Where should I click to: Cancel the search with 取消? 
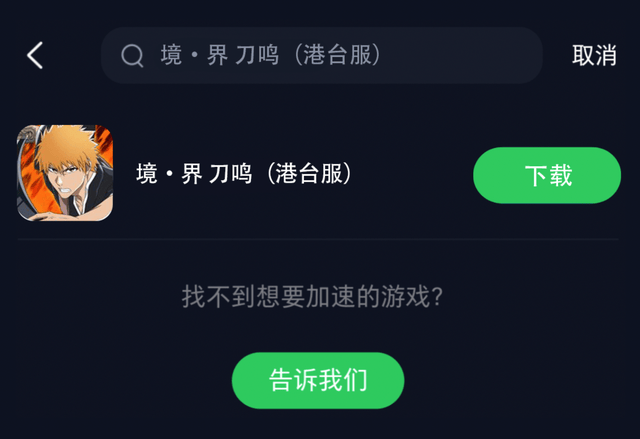[594, 55]
